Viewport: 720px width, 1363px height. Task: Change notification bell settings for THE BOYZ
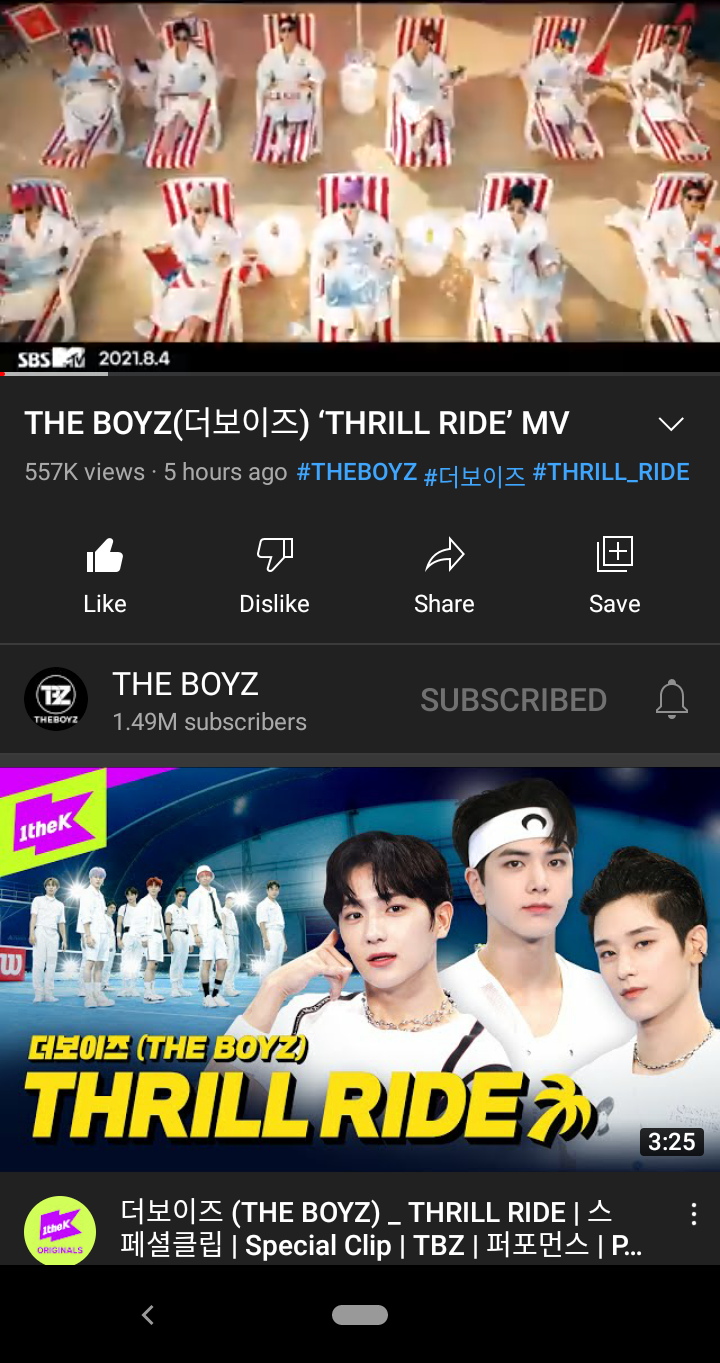(672, 699)
